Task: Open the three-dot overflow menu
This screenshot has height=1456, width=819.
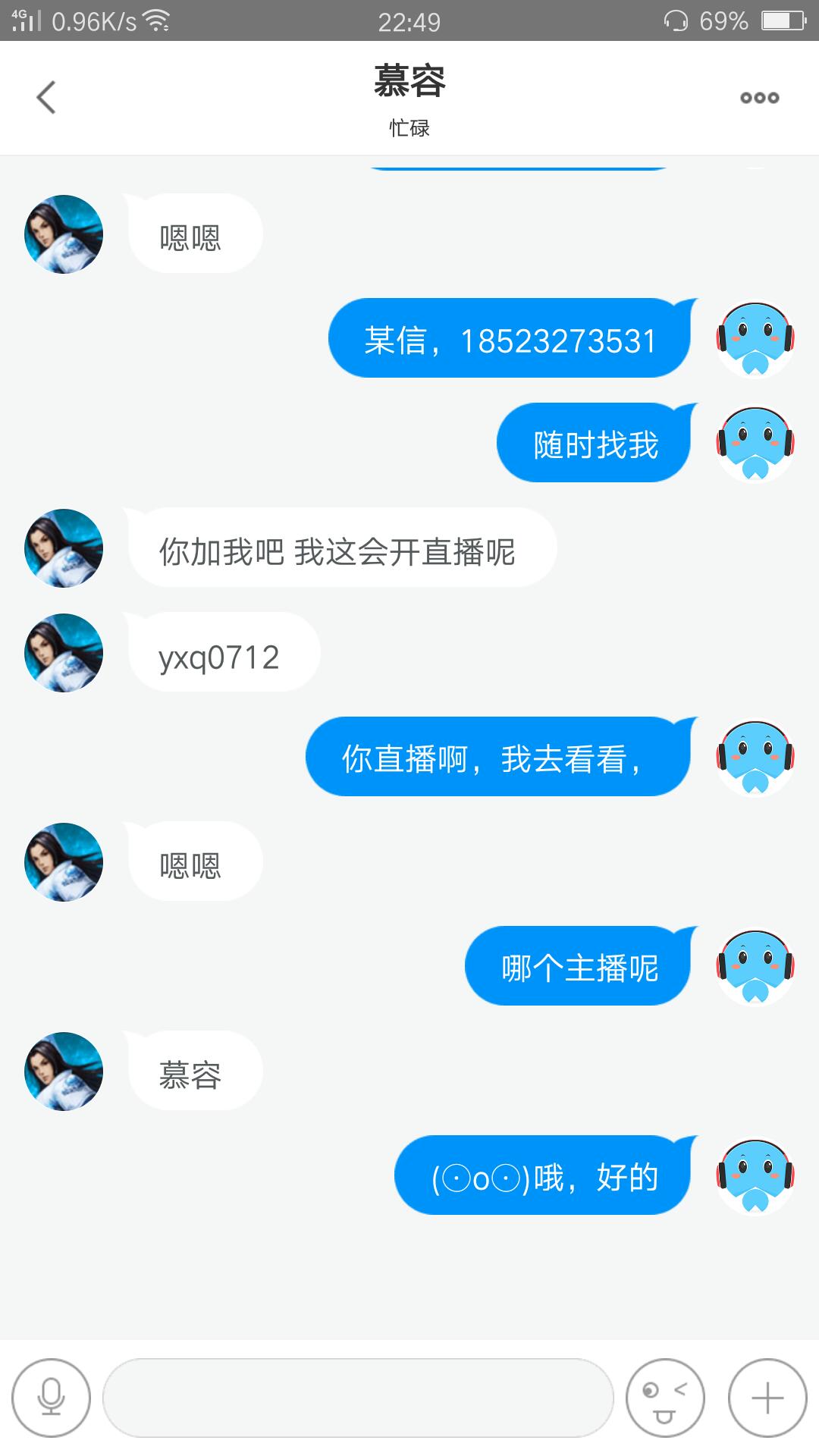Action: [759, 97]
